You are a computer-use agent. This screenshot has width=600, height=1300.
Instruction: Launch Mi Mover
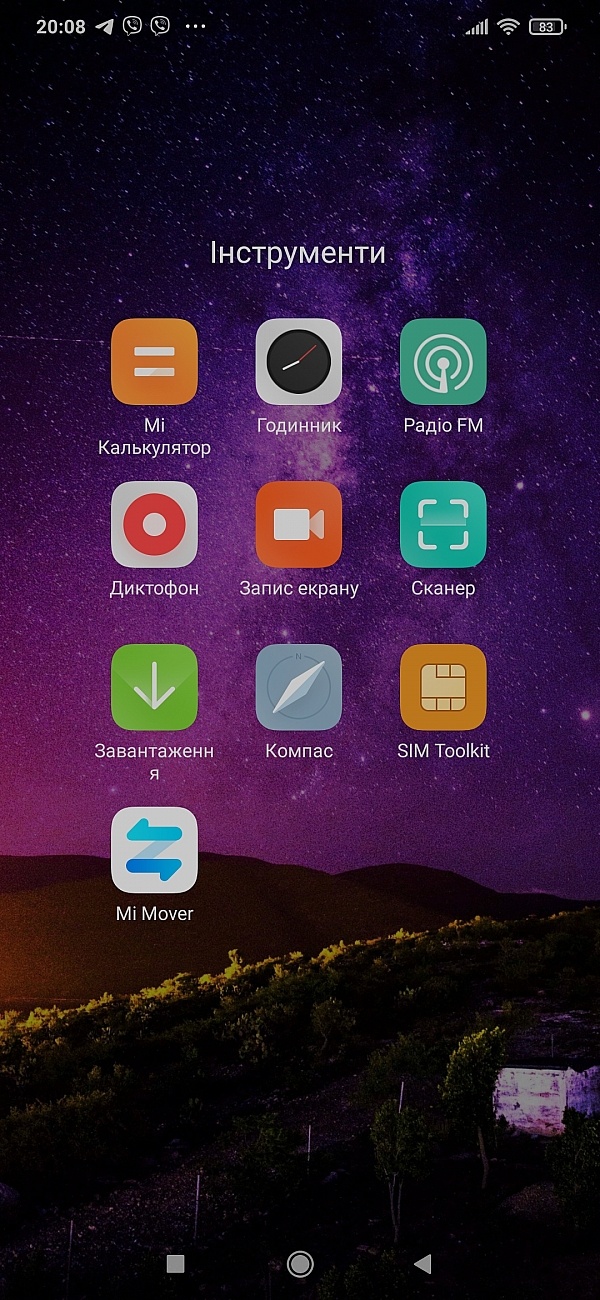[154, 850]
